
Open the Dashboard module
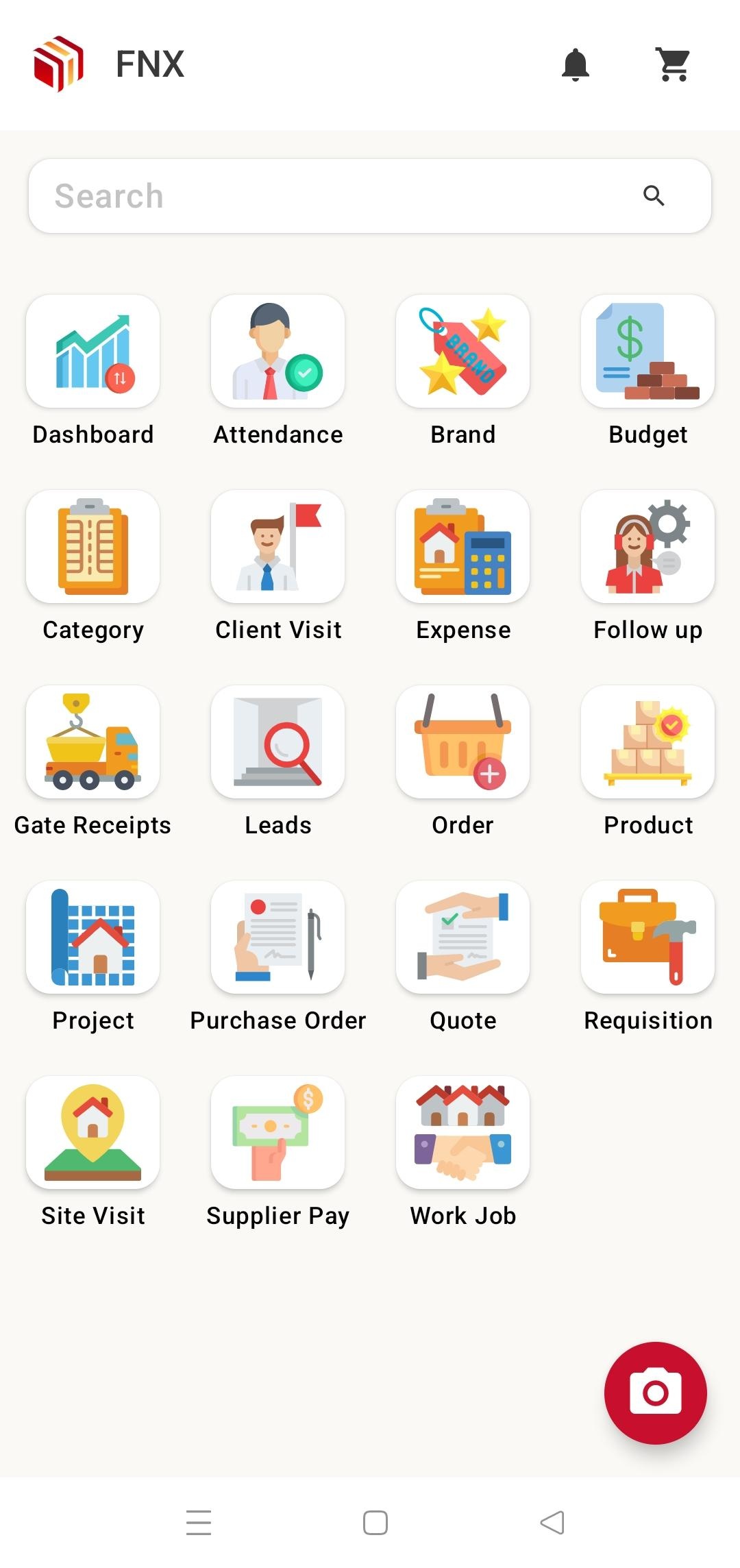point(93,350)
